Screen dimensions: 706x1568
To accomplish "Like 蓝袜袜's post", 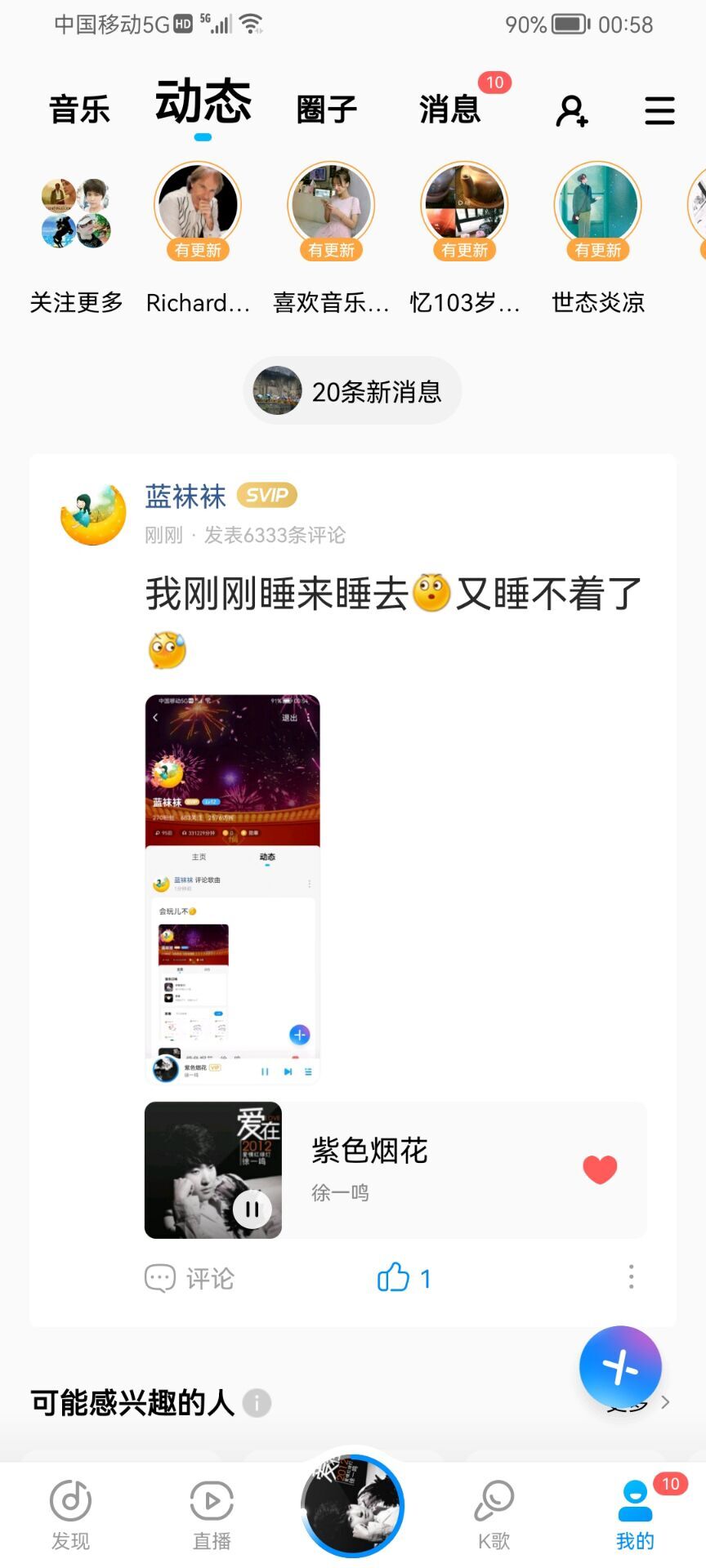I will point(403,1278).
